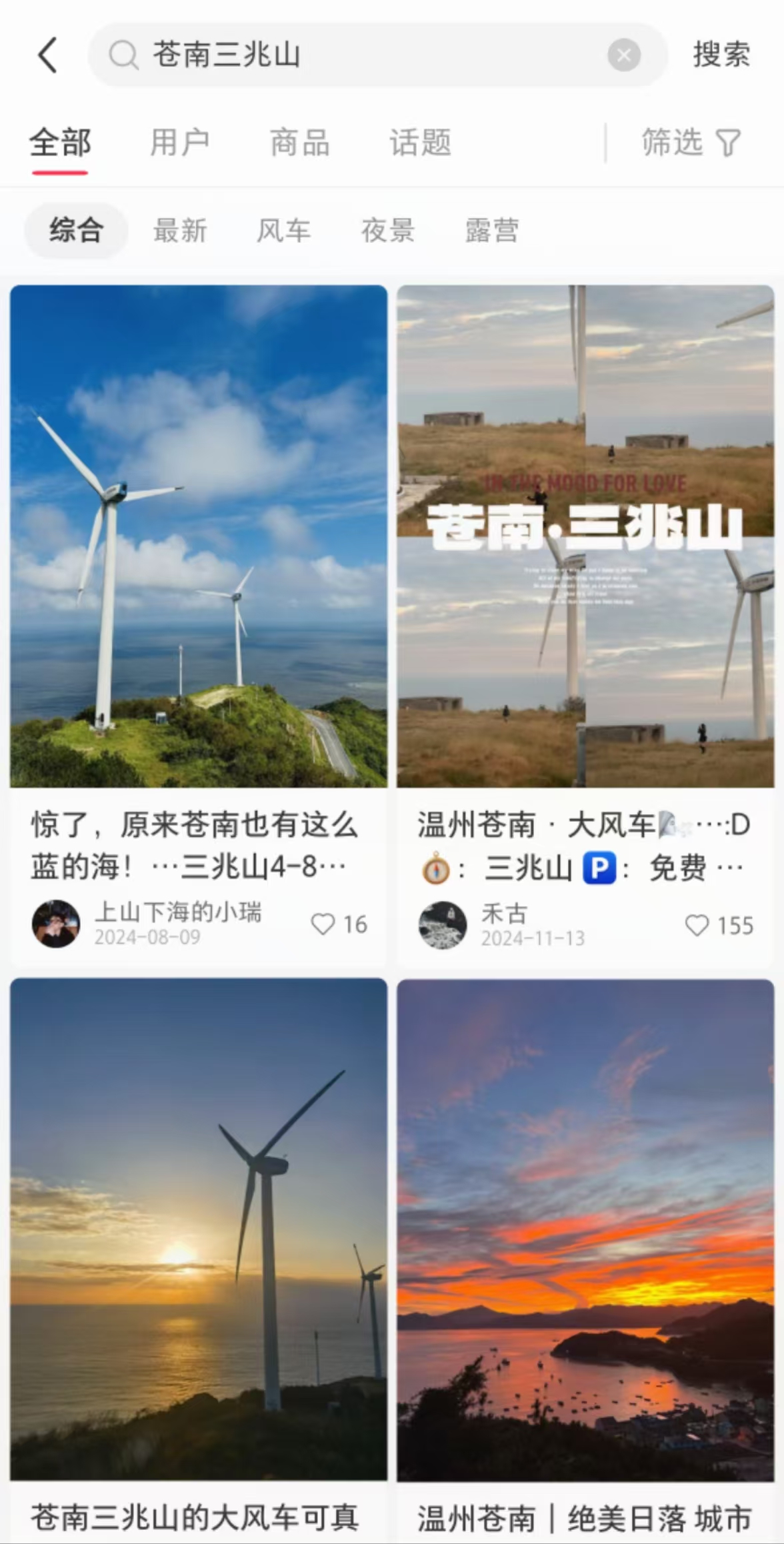
Task: Select the 综合 sort chip
Action: (76, 231)
